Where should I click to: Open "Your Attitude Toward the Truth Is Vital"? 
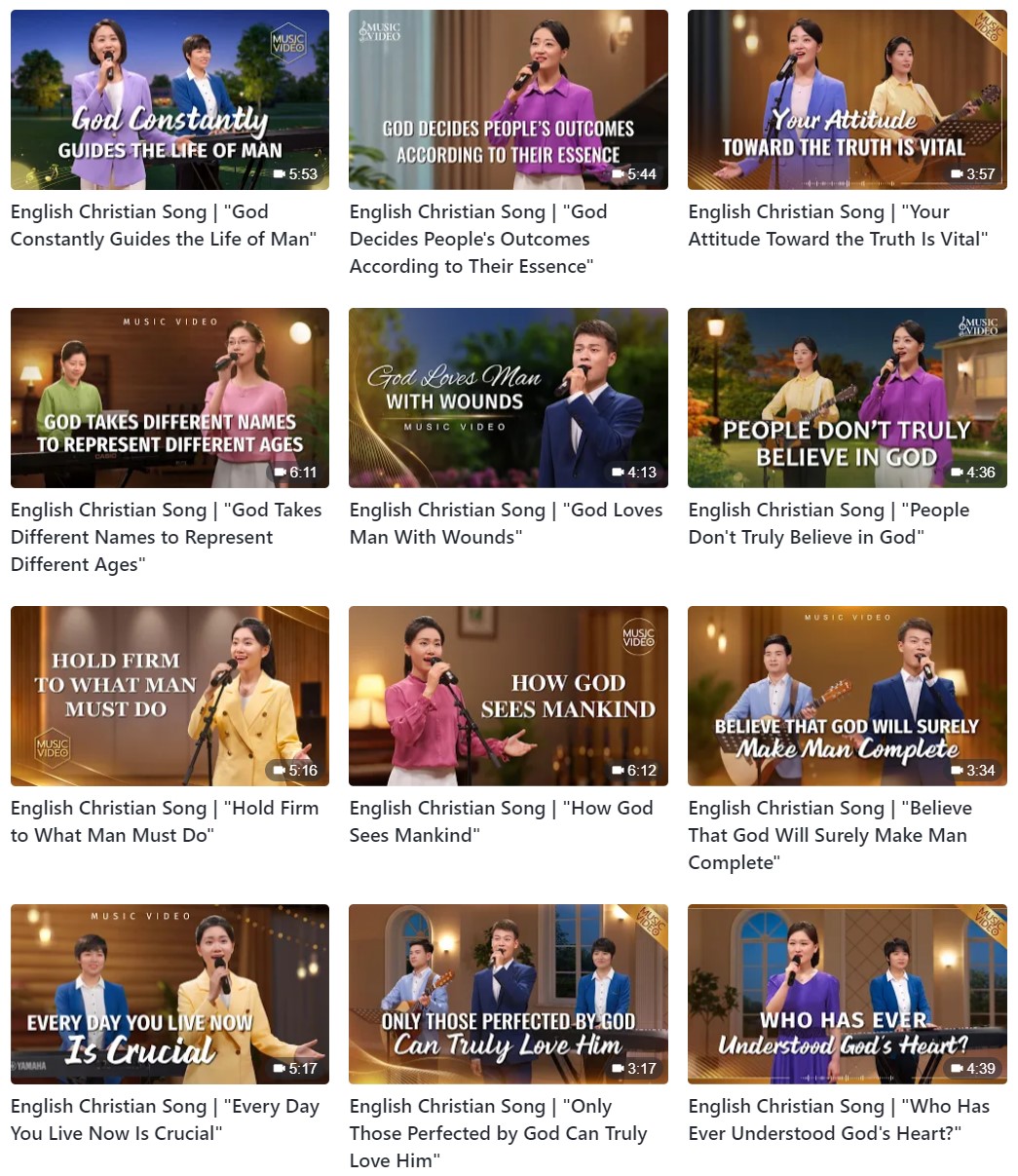(x=847, y=100)
